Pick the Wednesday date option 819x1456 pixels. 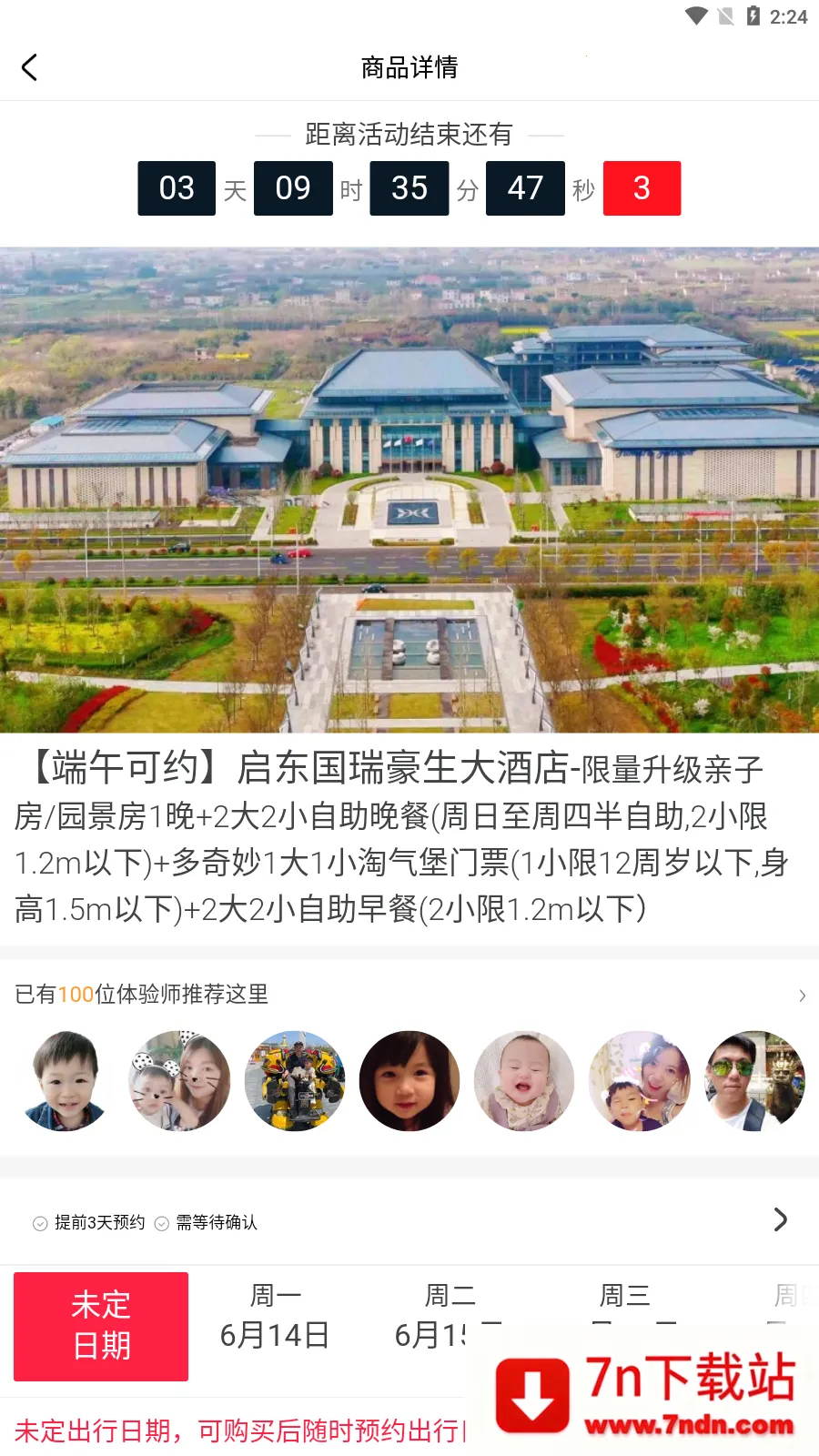pos(624,1296)
